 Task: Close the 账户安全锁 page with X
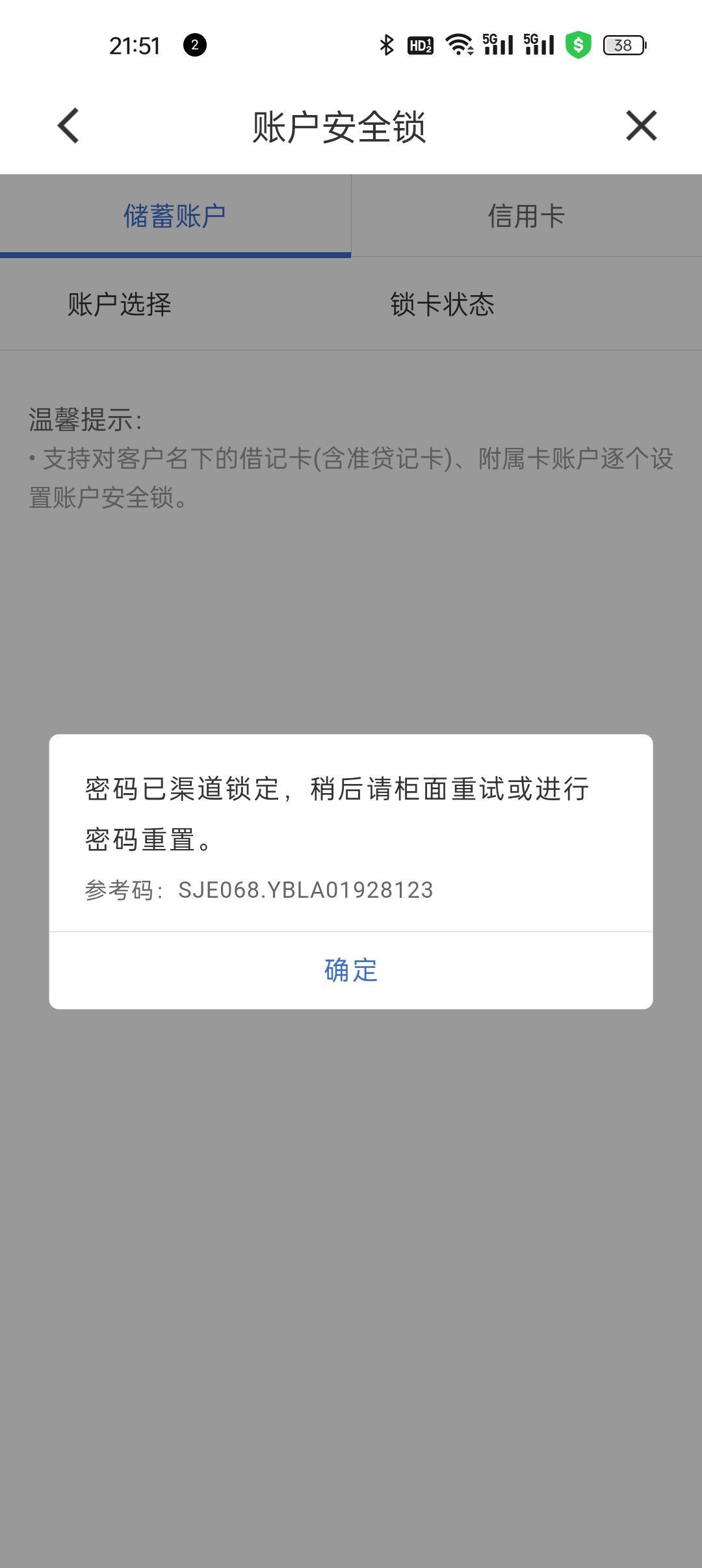tap(641, 125)
